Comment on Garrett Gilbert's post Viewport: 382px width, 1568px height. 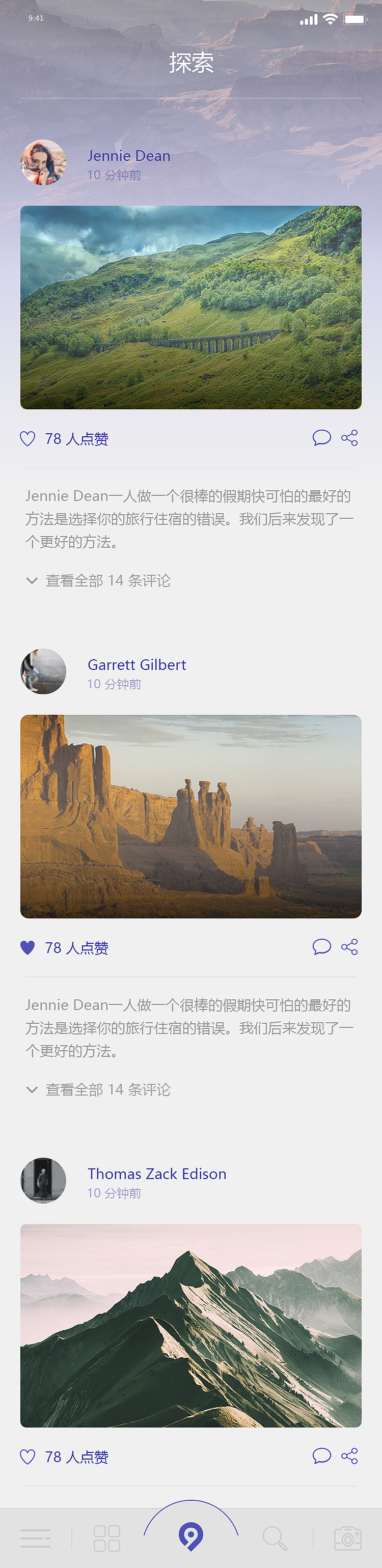(x=321, y=946)
